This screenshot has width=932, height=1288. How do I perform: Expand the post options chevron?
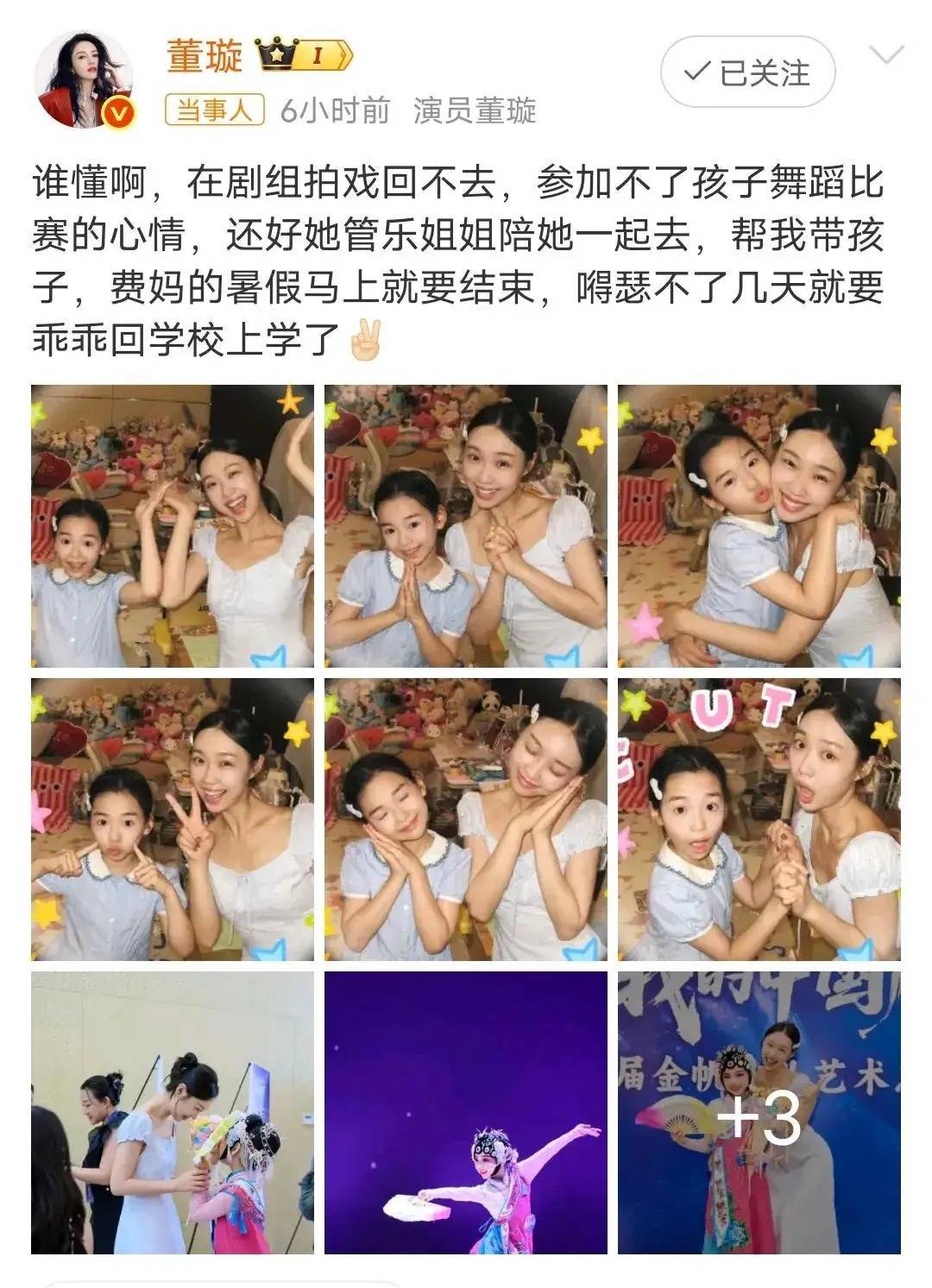tap(885, 56)
